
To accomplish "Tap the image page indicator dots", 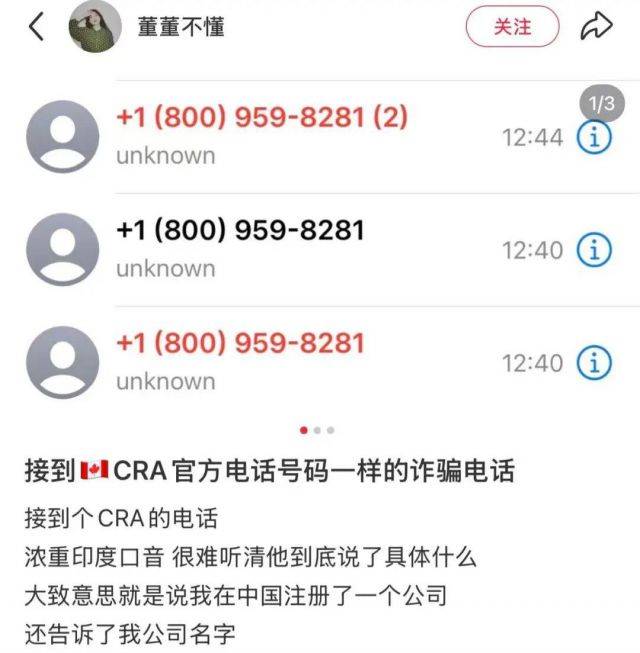I will pos(317,430).
